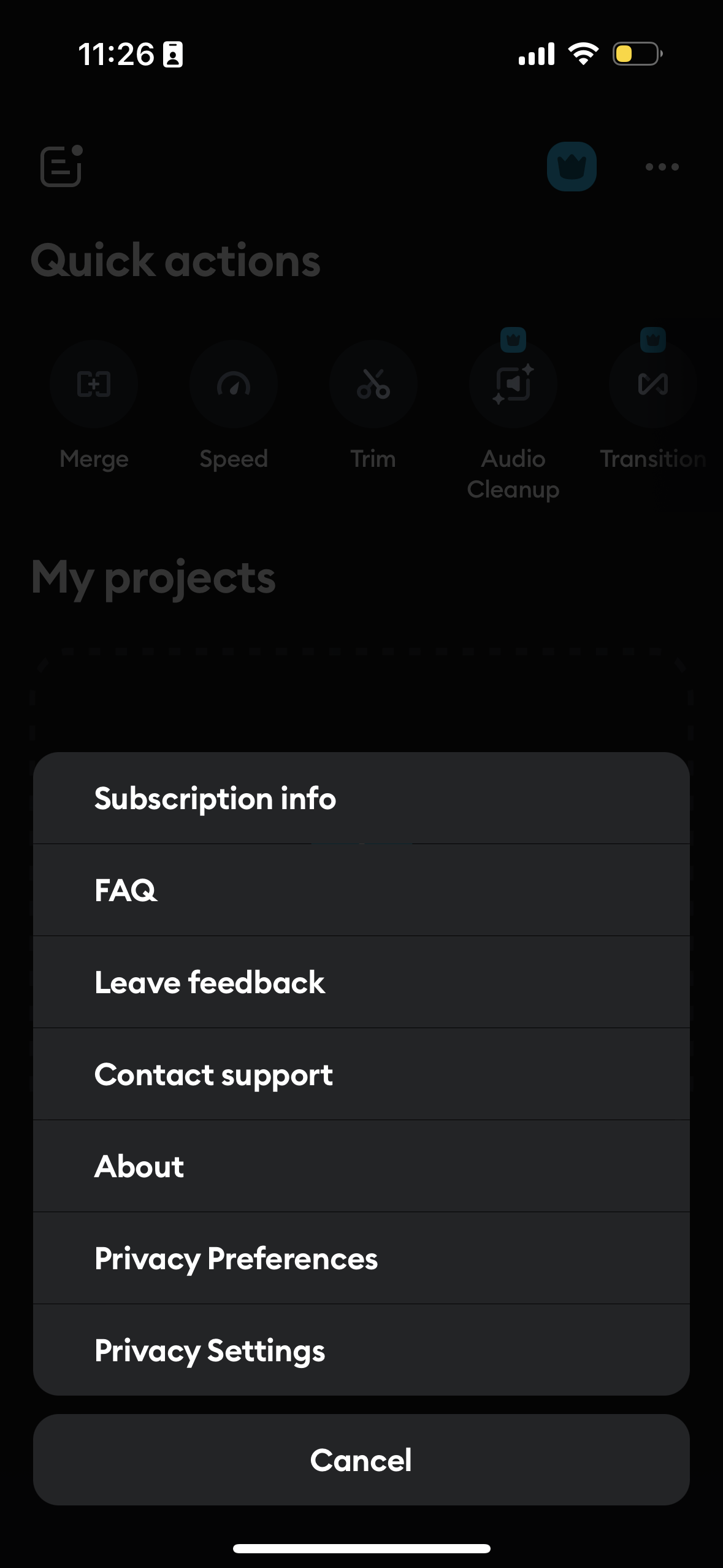The image size is (723, 1568).
Task: Open the projects list icon top left
Action: [59, 167]
